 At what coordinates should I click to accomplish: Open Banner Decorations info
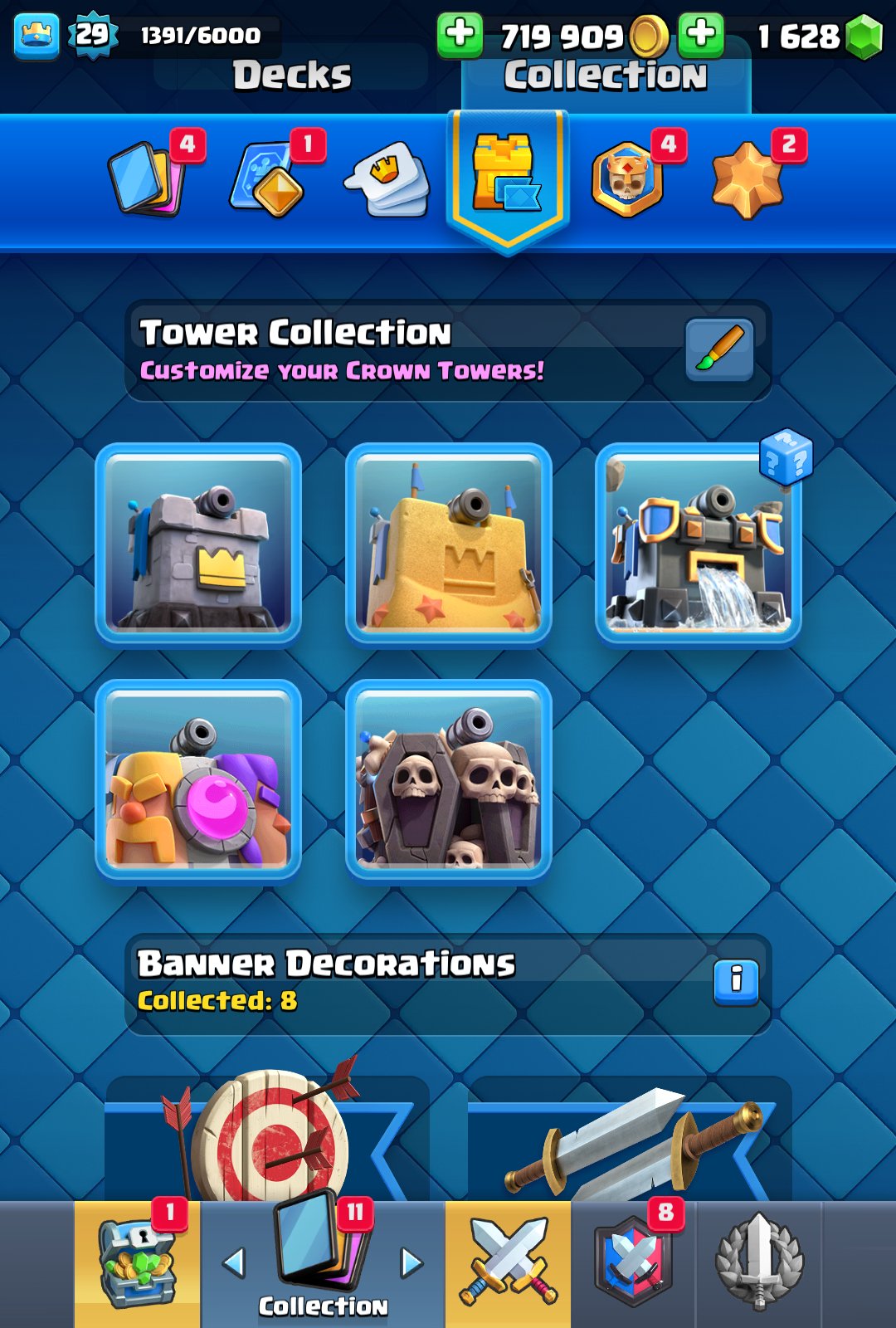[x=736, y=982]
